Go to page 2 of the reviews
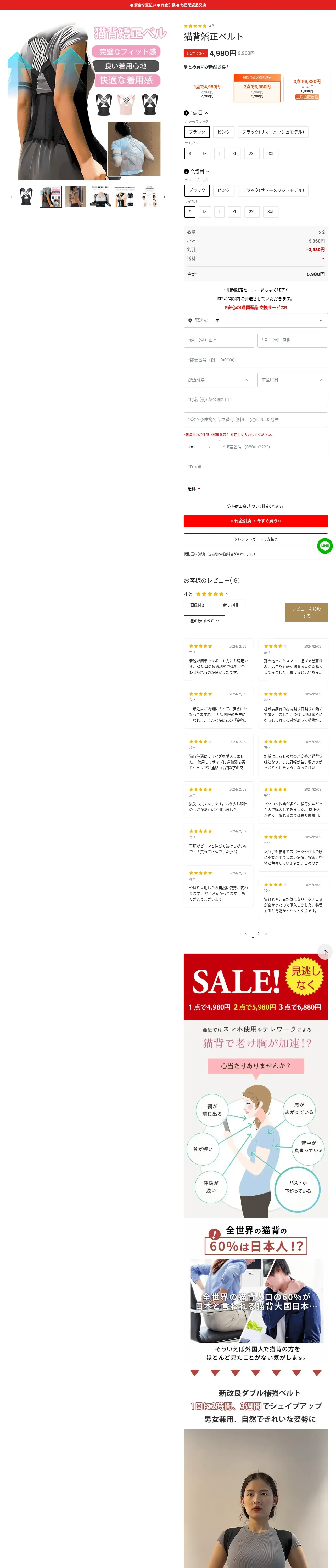Viewport: 336px width, 1568px height. pos(259,934)
